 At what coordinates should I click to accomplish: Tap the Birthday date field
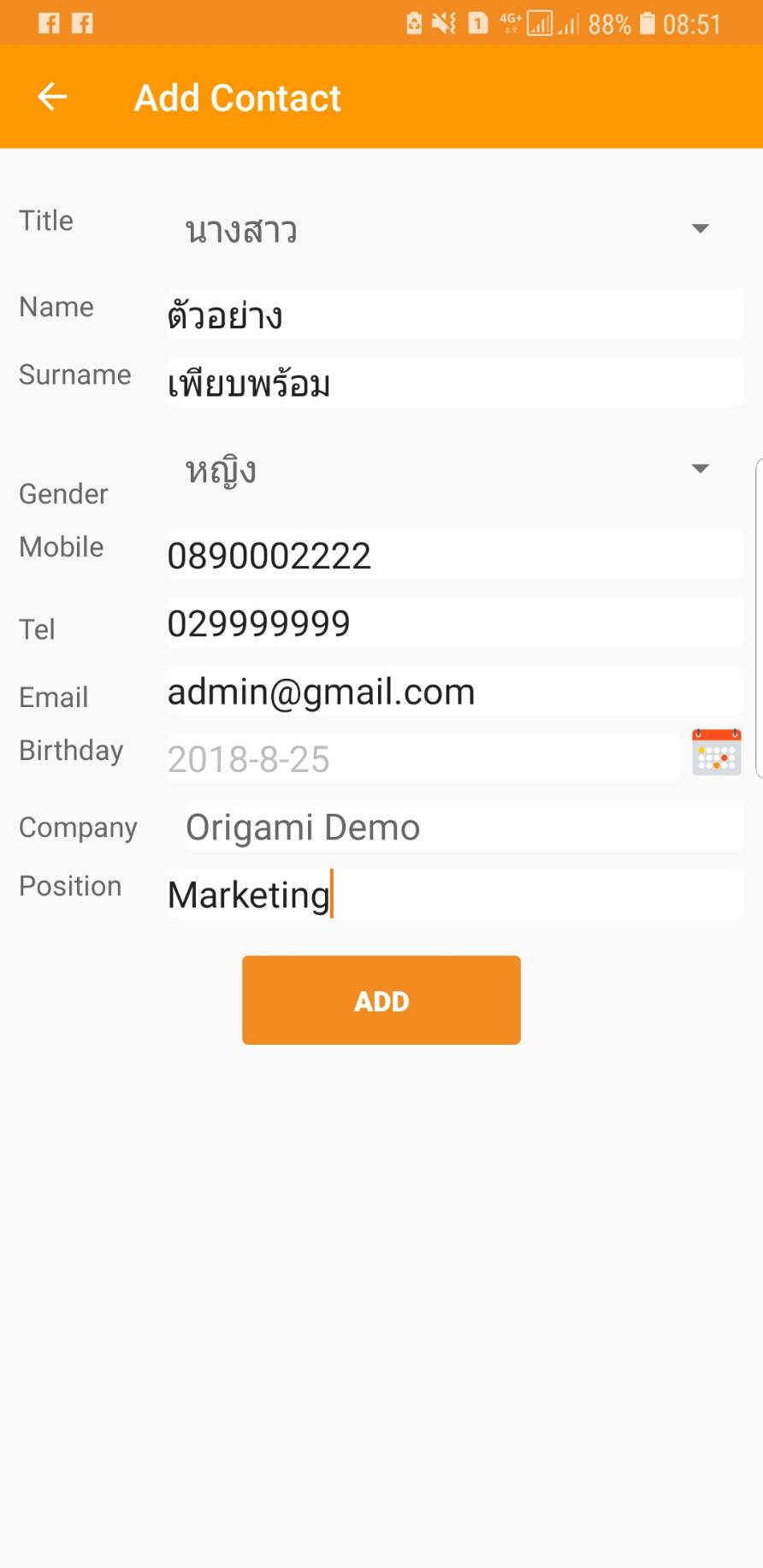pos(423,758)
